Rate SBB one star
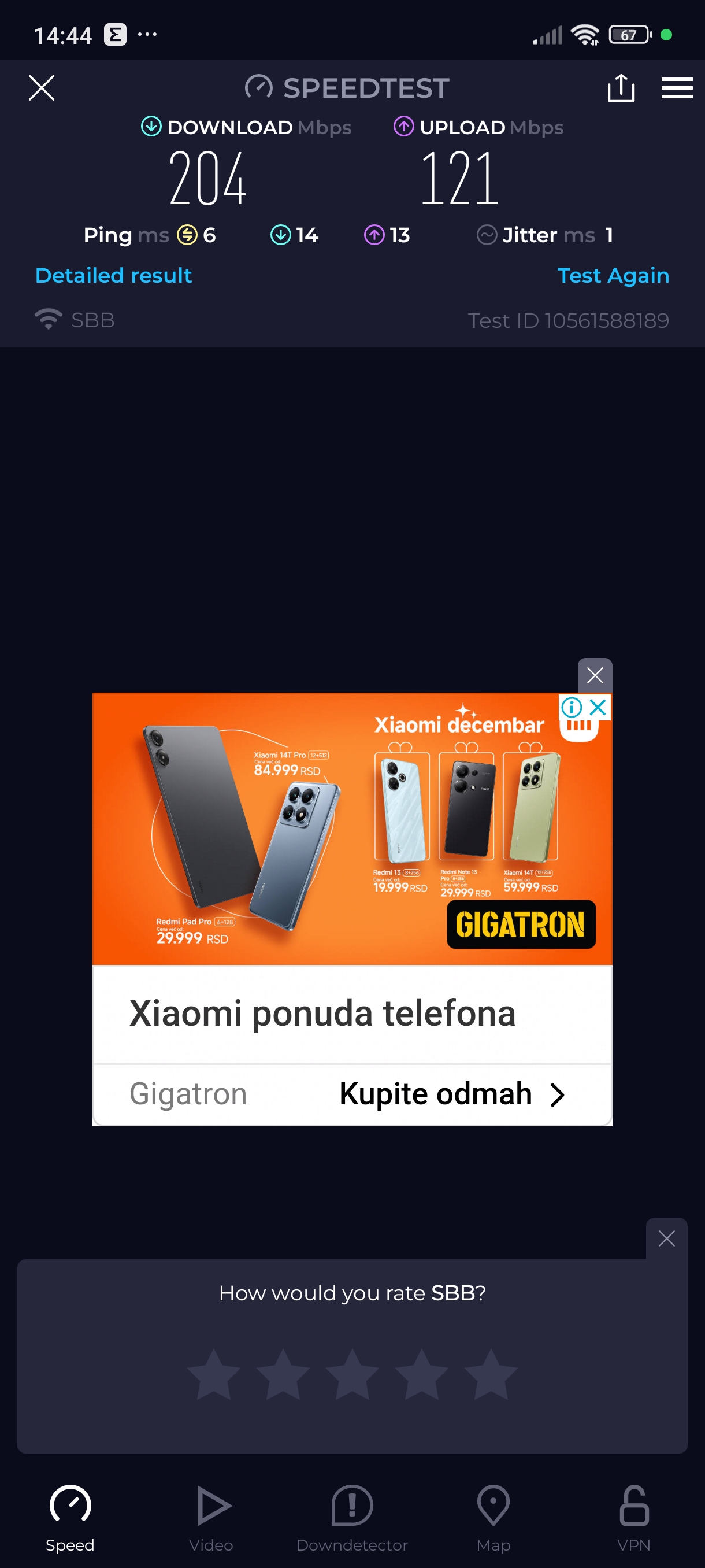 click(213, 1374)
